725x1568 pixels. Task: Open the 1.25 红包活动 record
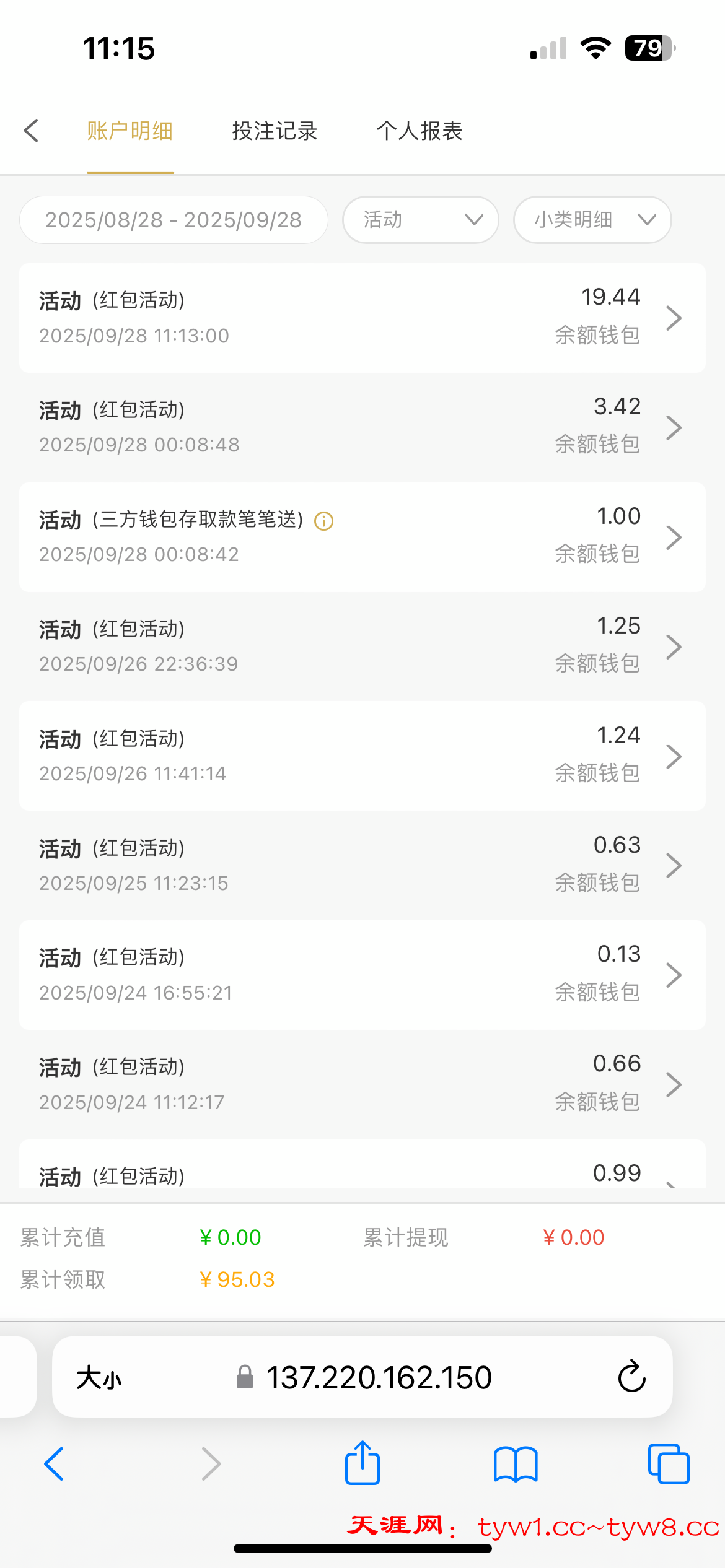[362, 647]
